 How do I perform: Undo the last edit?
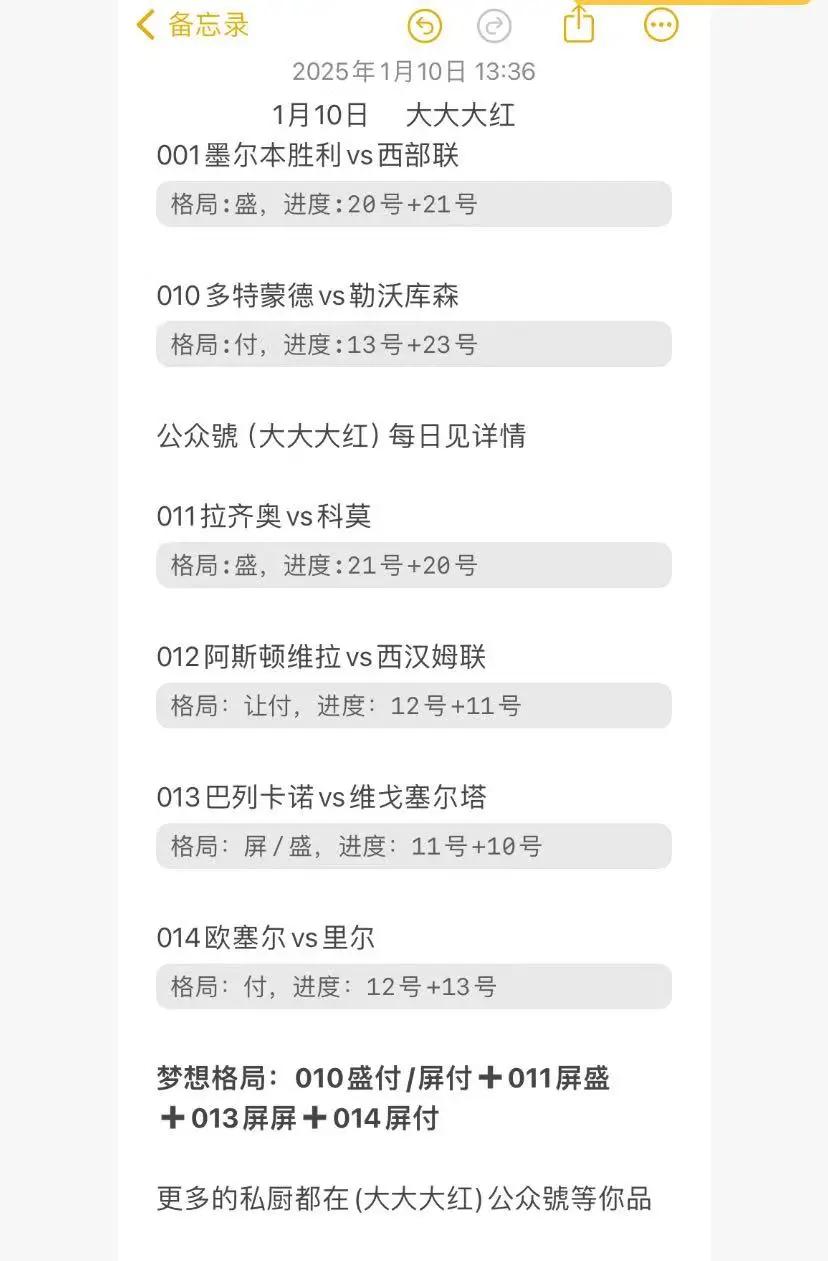pyautogui.click(x=425, y=26)
